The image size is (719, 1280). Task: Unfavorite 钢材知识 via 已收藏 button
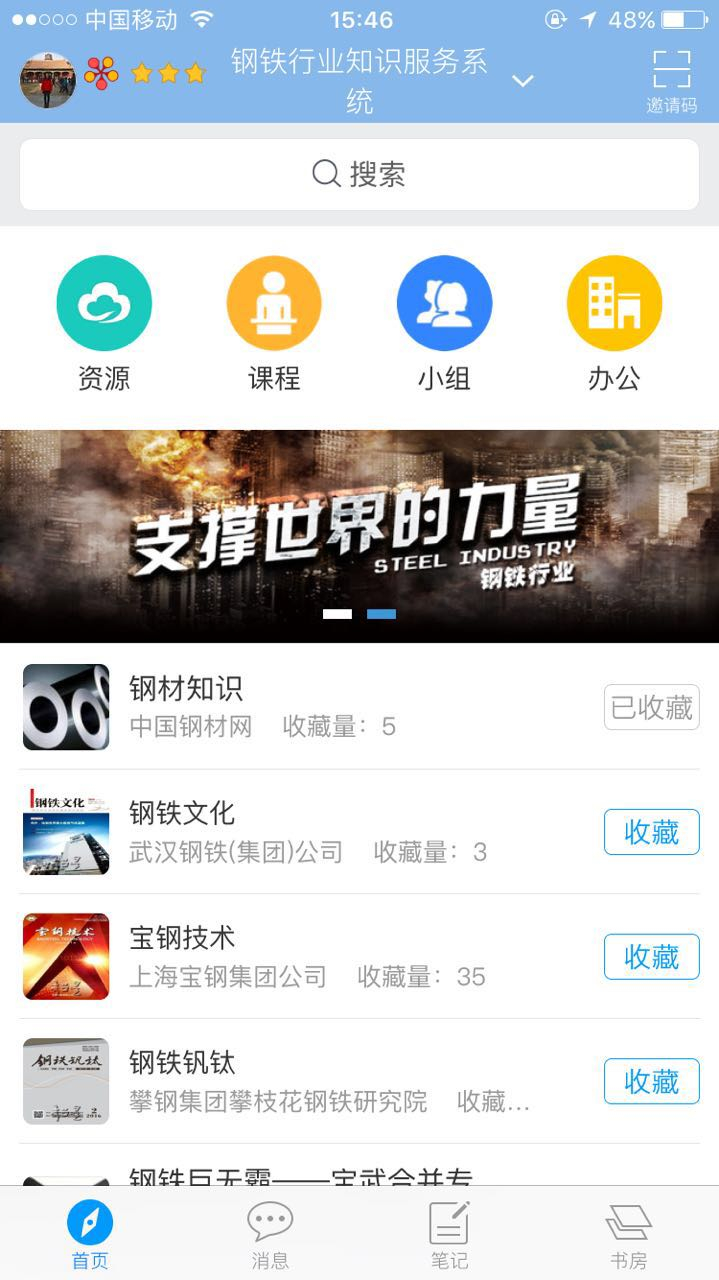pyautogui.click(x=651, y=707)
